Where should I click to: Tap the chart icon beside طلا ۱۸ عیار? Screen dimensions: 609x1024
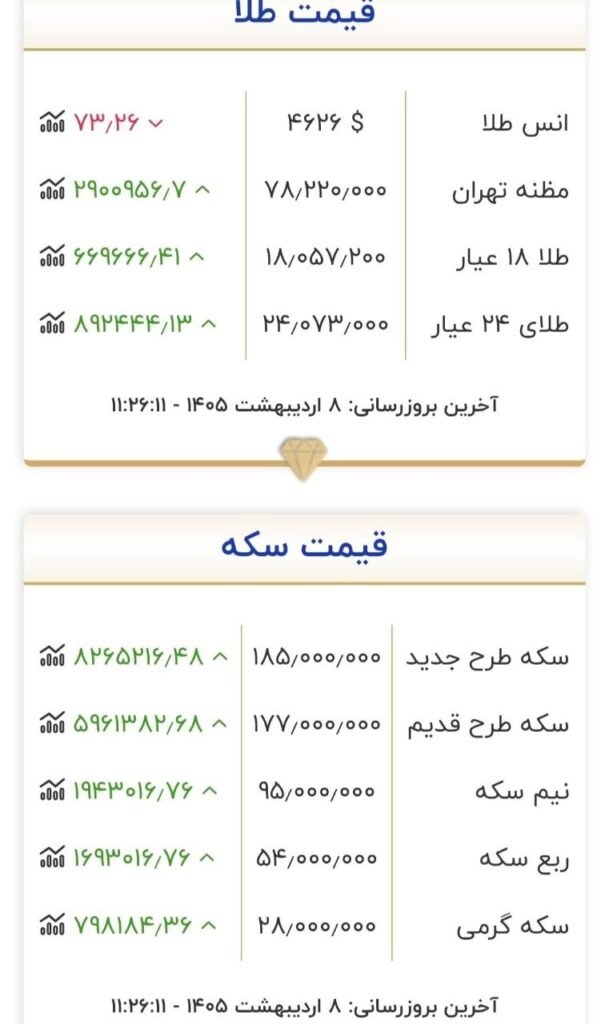pyautogui.click(x=51, y=257)
